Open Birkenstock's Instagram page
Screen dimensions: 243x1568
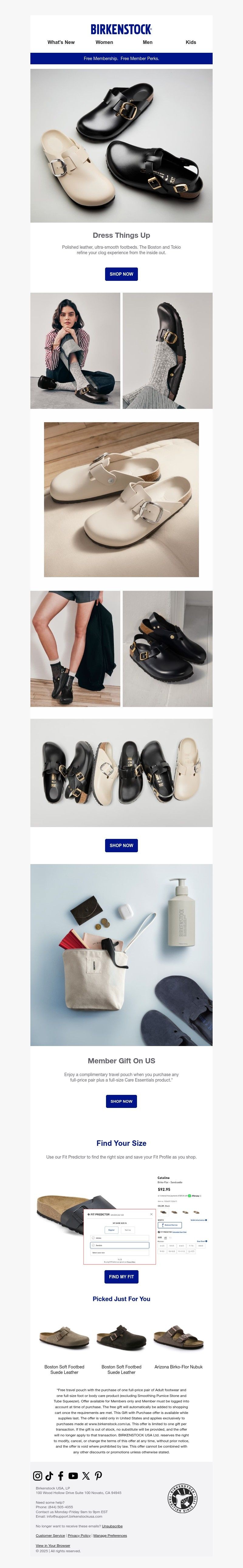[x=38, y=1476]
